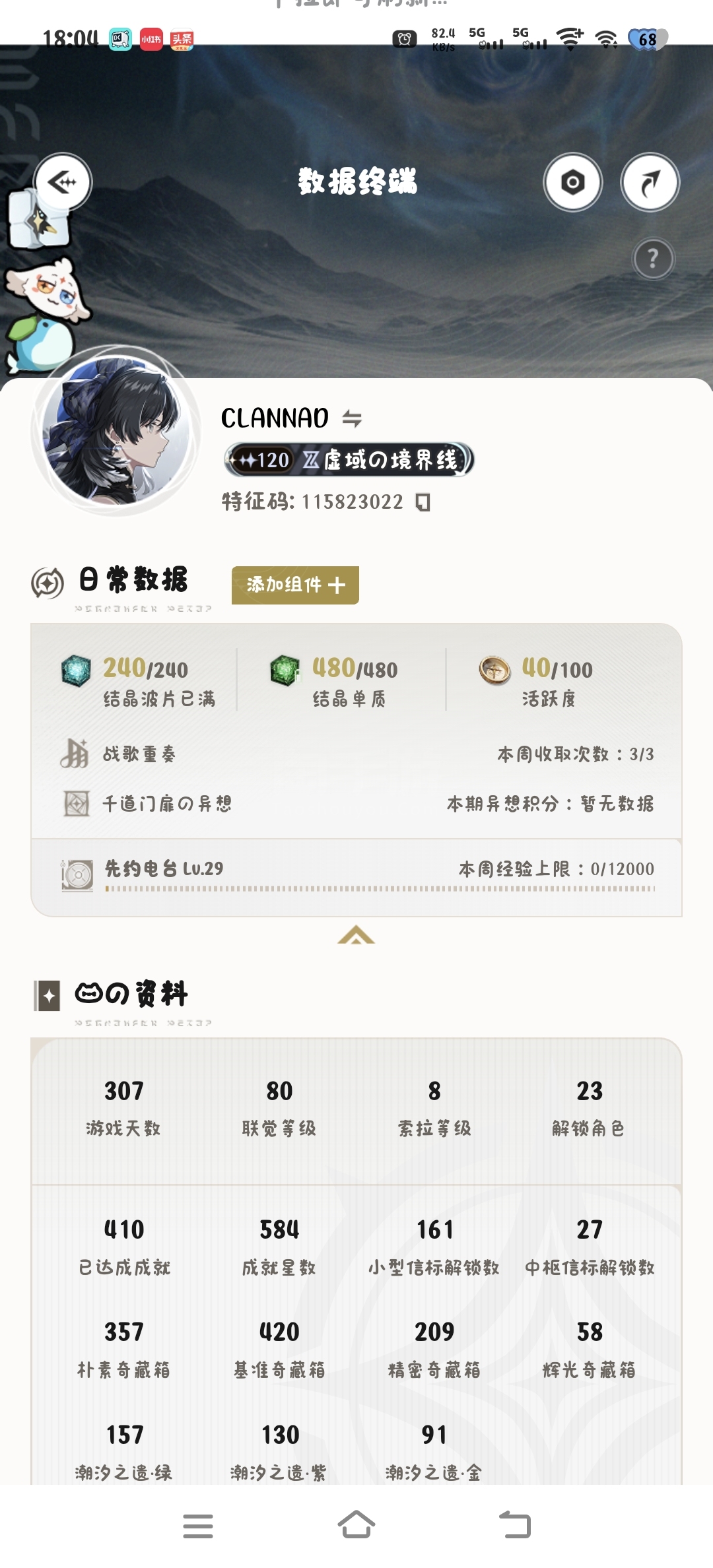Viewport: 713px width, 1568px height.
Task: Open the 千道门扉の异想 row
Action: [x=356, y=803]
